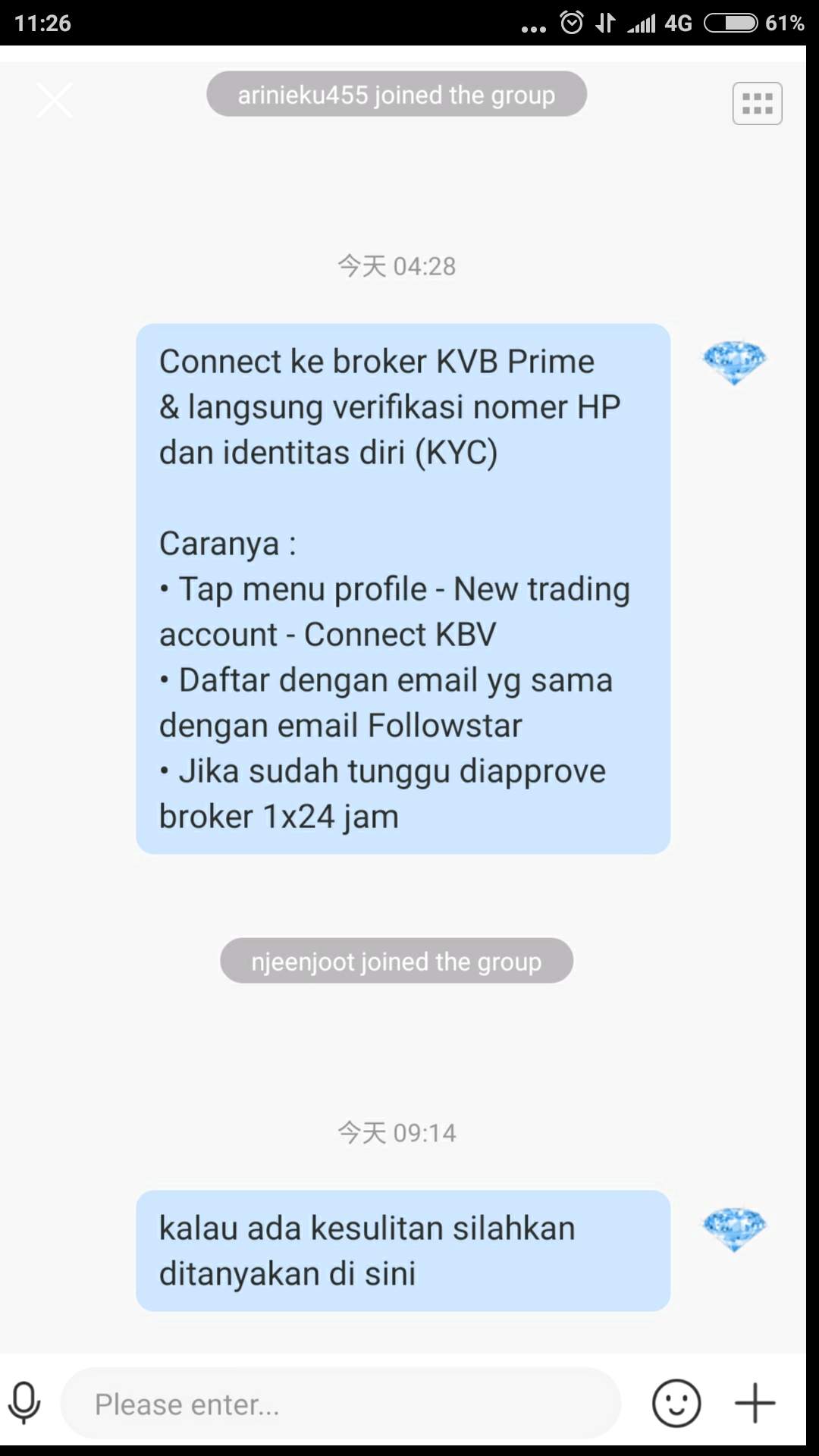This screenshot has width=819, height=1456.
Task: Tap the microphone for voice input
Action: click(x=24, y=1403)
